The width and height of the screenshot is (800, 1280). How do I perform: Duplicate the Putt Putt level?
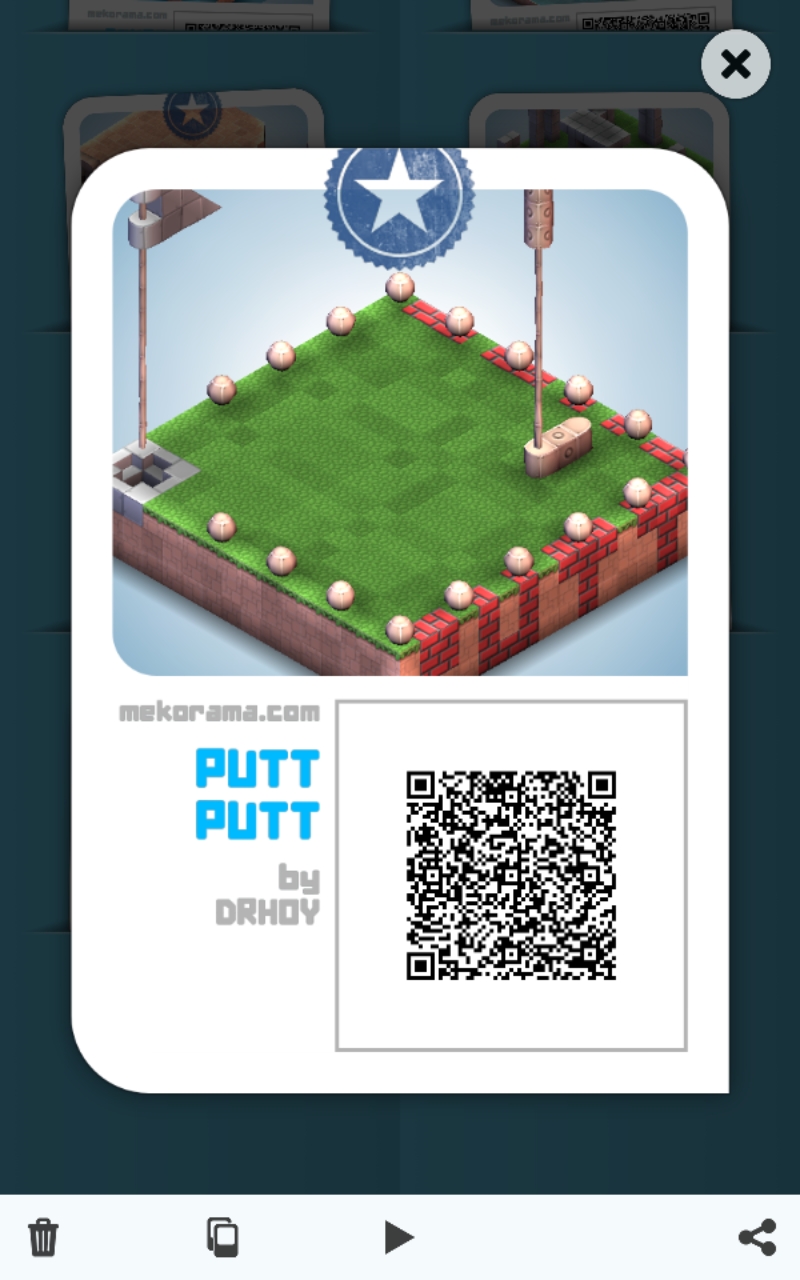pos(221,1237)
